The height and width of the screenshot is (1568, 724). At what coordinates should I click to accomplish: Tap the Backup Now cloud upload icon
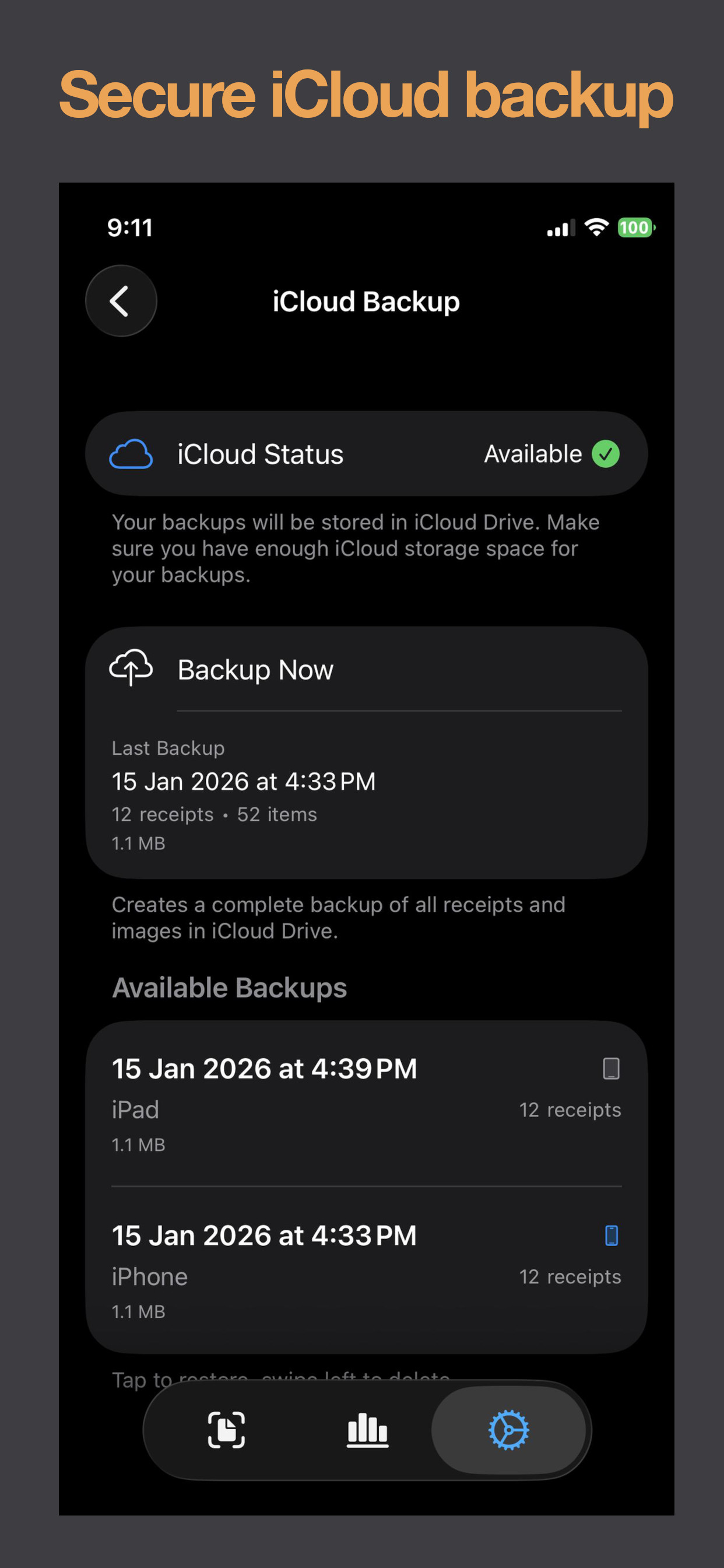pos(130,669)
